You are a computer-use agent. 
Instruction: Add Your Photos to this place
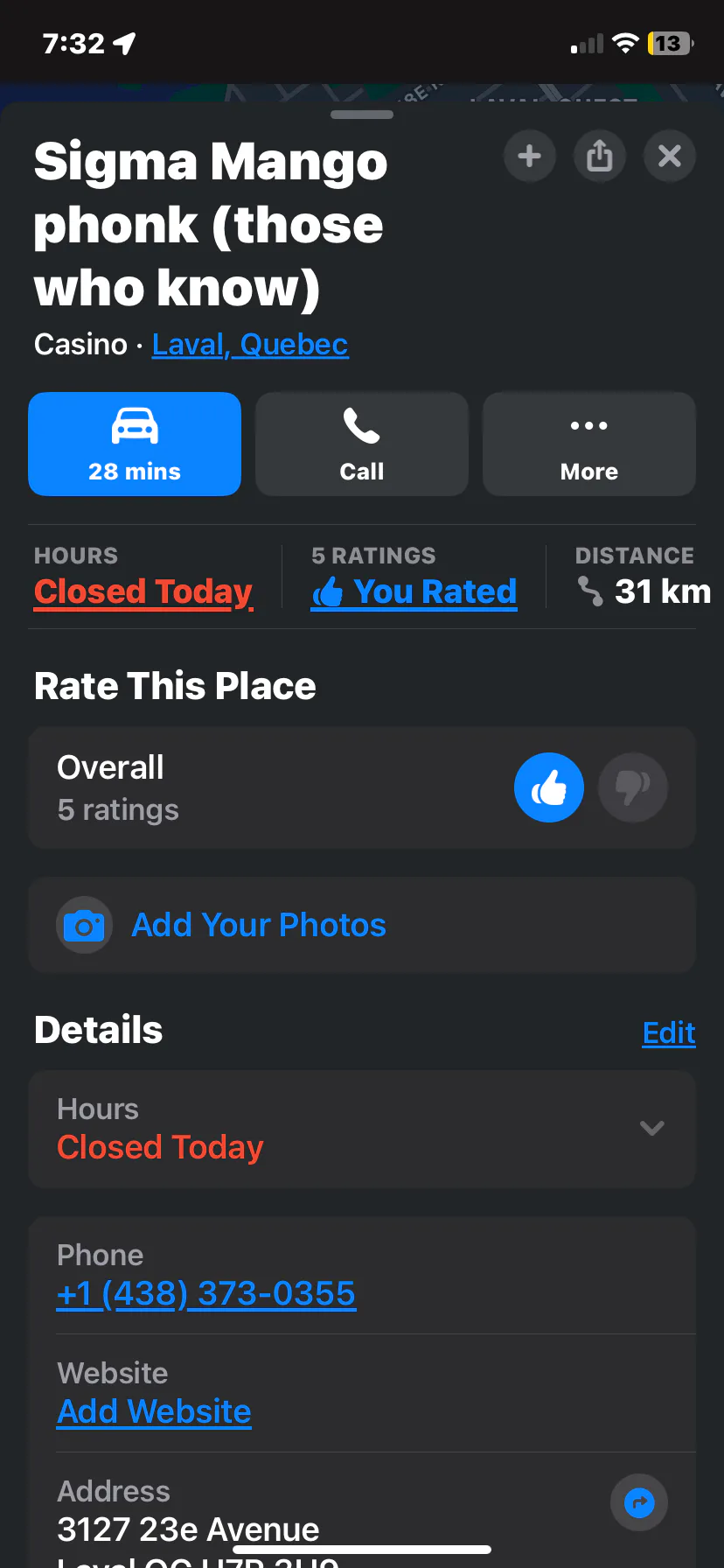(259, 925)
